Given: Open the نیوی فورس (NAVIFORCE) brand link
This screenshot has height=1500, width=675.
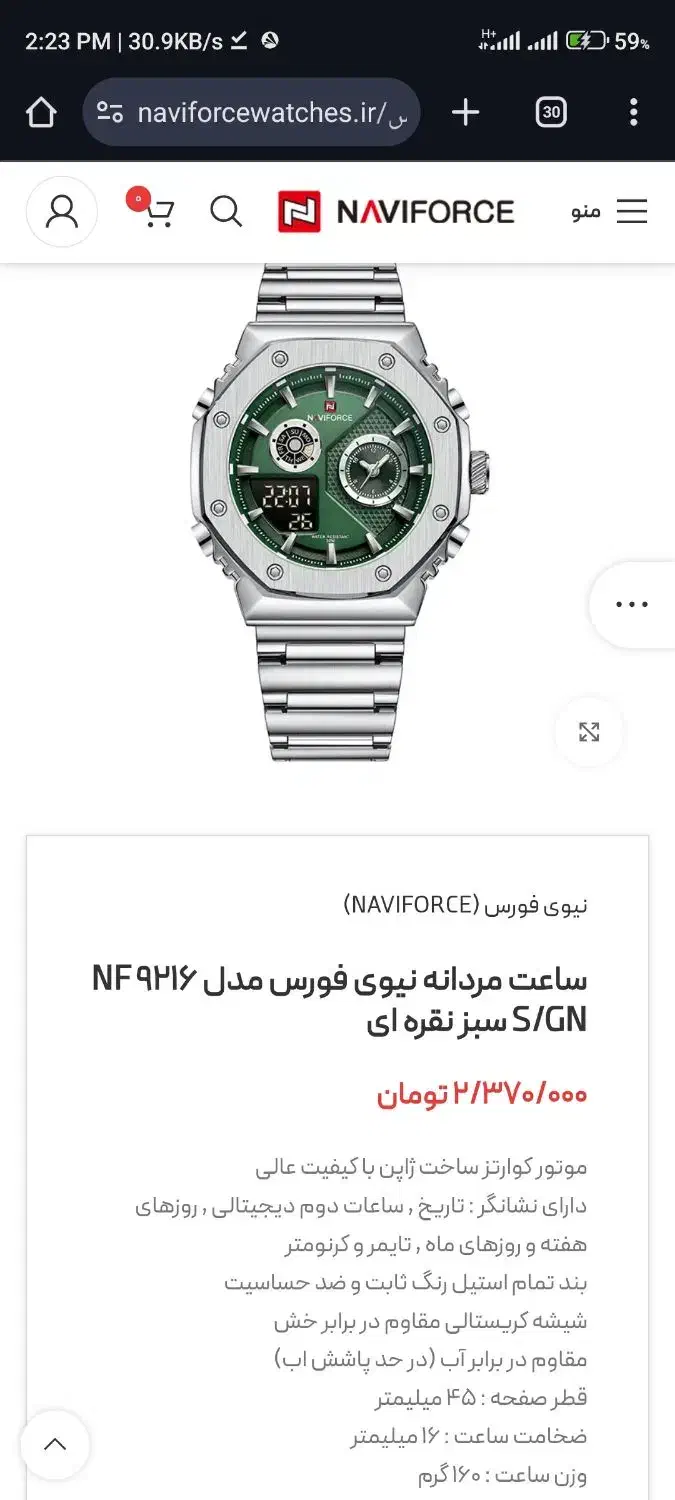Looking at the screenshot, I should (466, 906).
